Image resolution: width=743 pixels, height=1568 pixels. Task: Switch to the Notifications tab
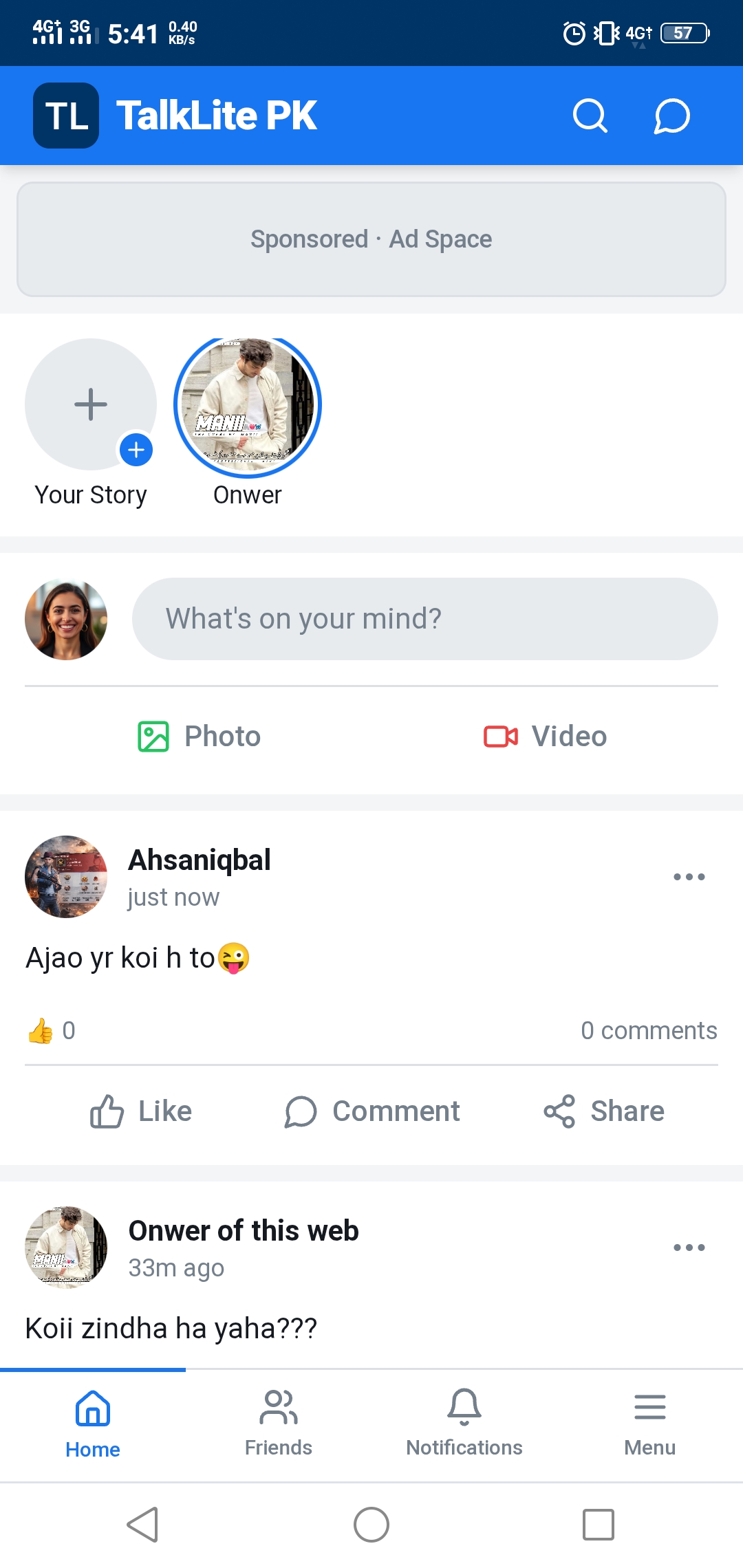click(464, 1424)
